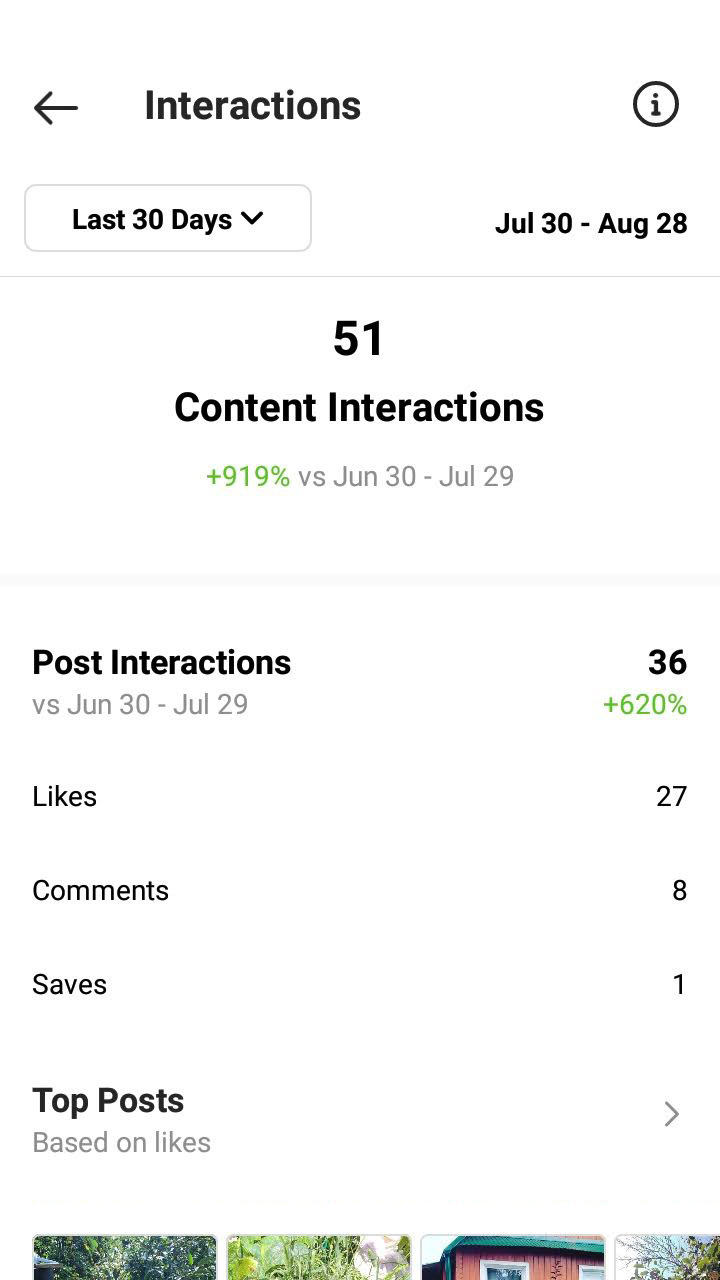Image resolution: width=720 pixels, height=1280 pixels.
Task: Open the Last 30 Days dropdown
Action: [168, 218]
